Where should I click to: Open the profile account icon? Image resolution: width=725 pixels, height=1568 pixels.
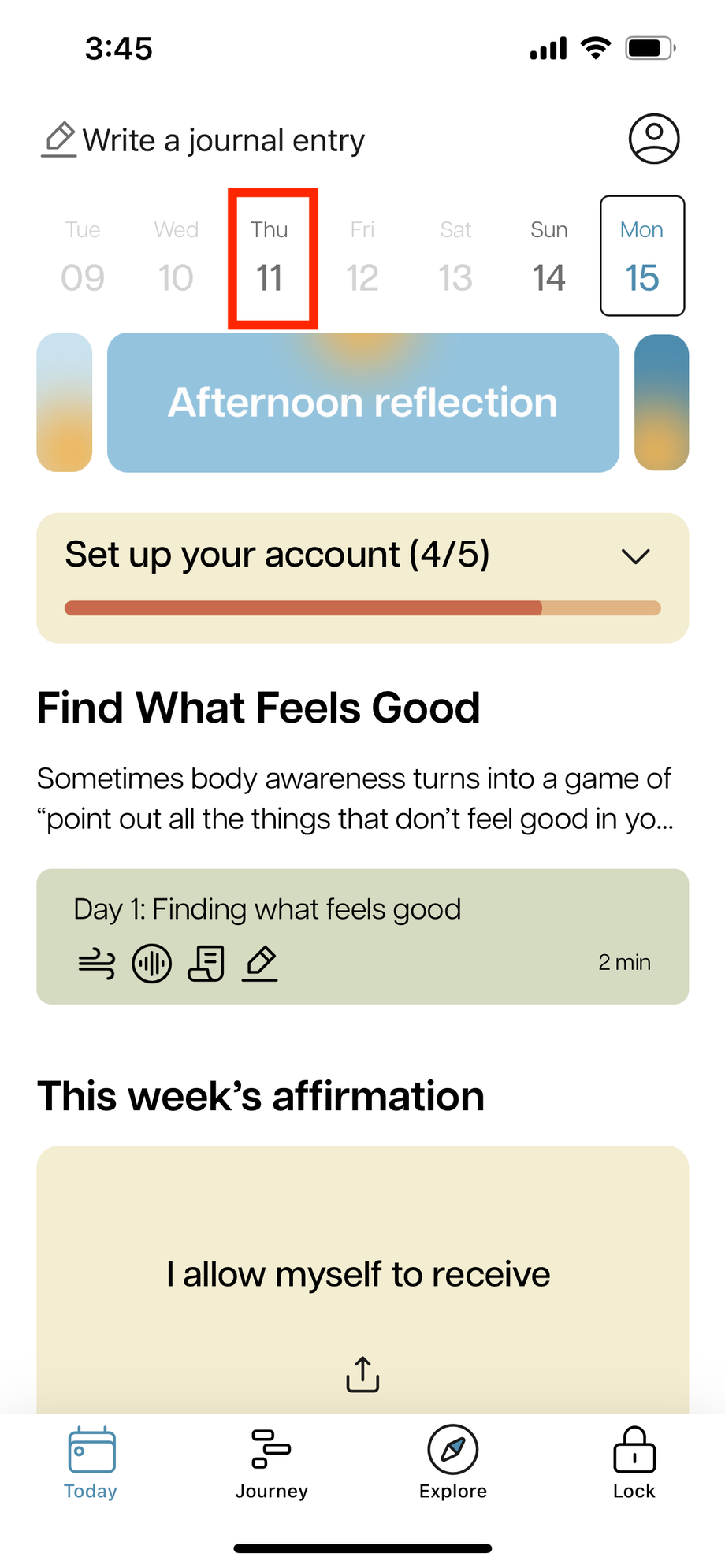click(653, 139)
